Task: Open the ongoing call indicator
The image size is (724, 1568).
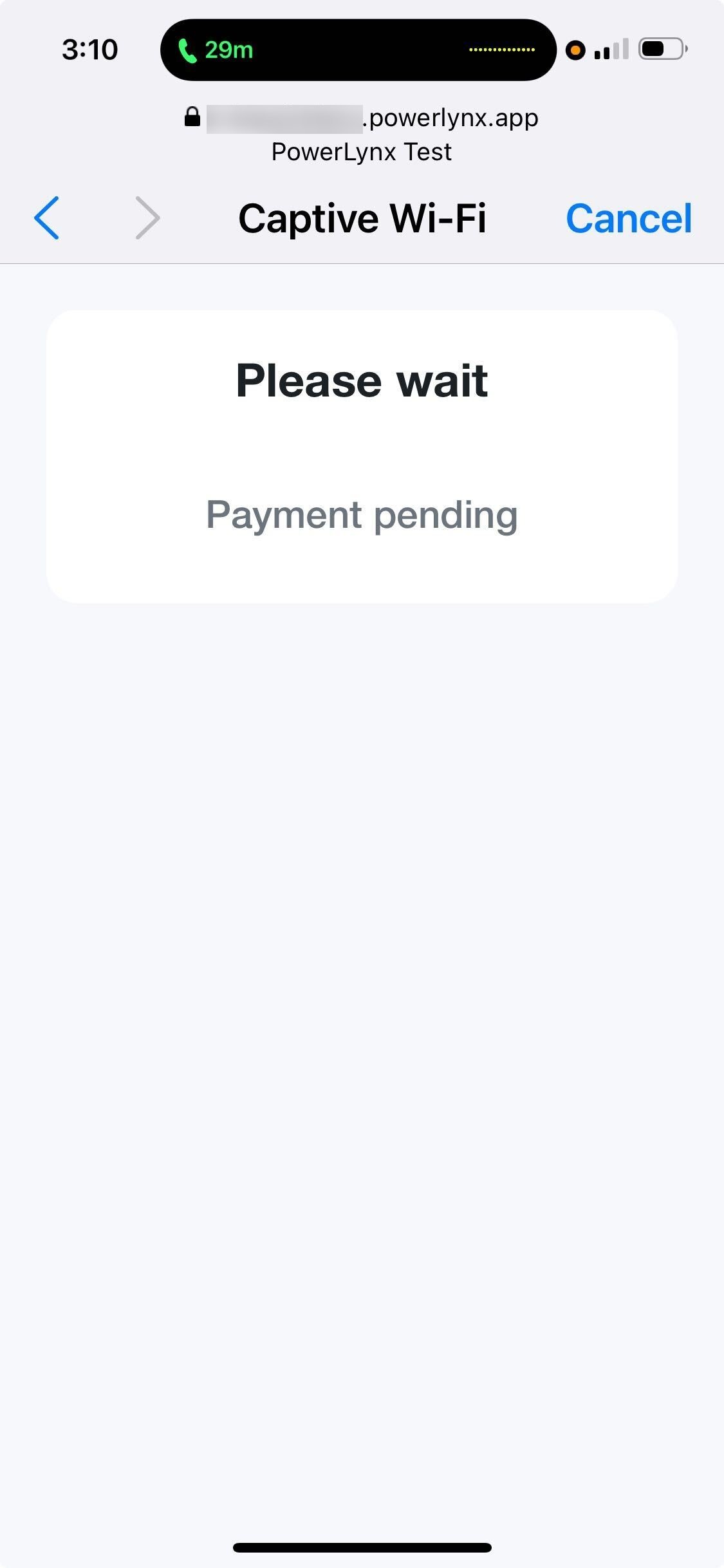Action: click(216, 50)
